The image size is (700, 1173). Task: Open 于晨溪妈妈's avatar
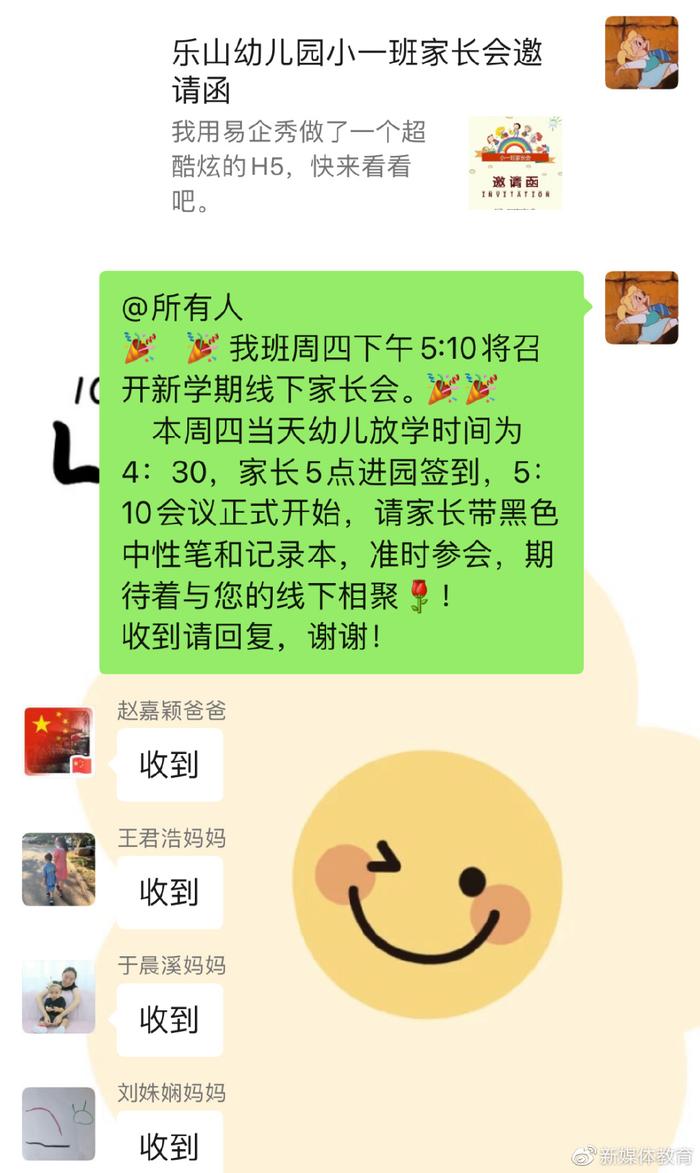(x=59, y=997)
